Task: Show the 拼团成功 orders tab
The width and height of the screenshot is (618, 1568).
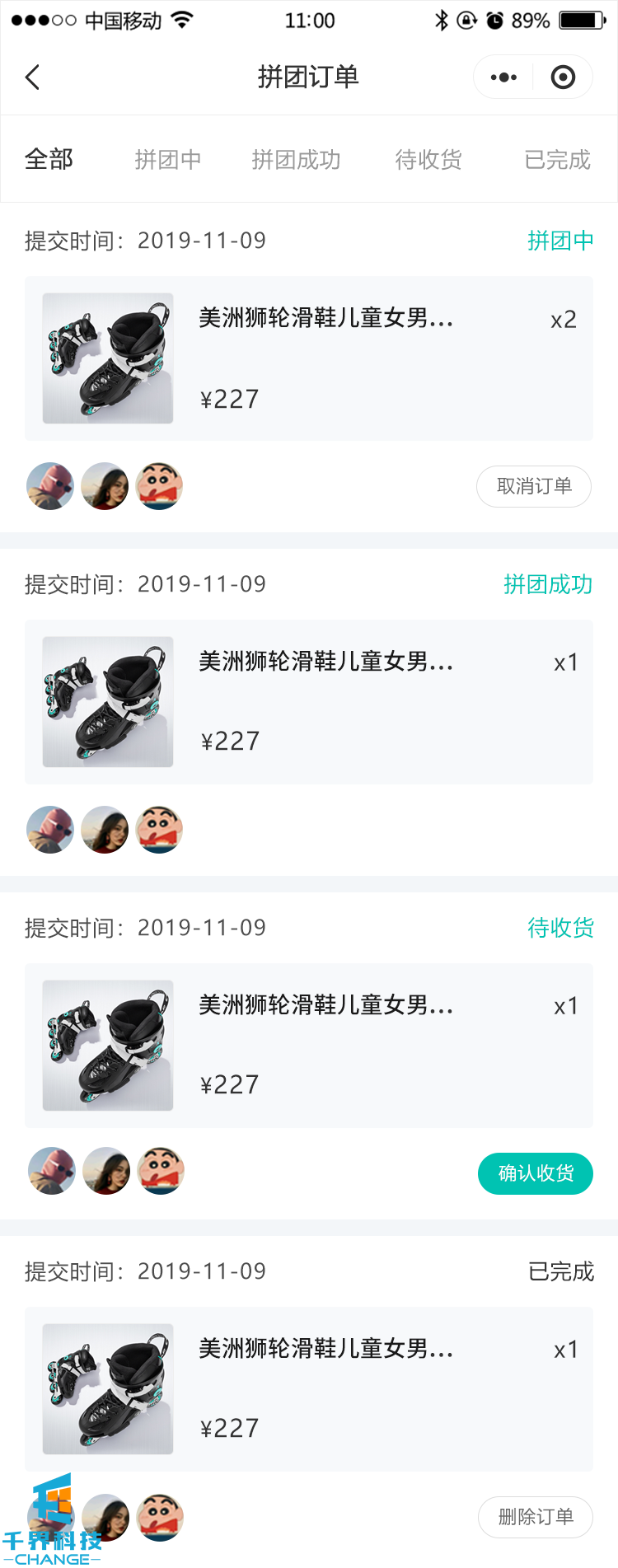Action: [296, 159]
